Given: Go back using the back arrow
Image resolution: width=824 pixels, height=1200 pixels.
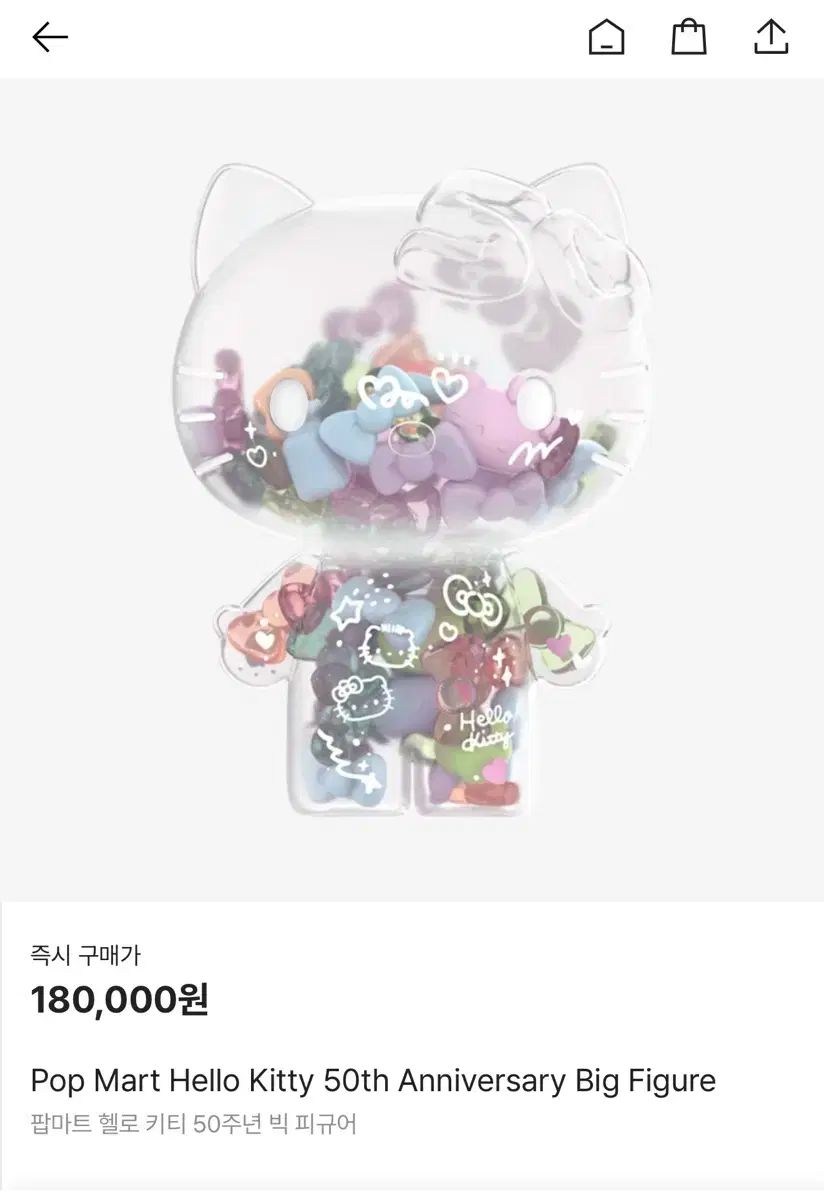Looking at the screenshot, I should click(49, 38).
